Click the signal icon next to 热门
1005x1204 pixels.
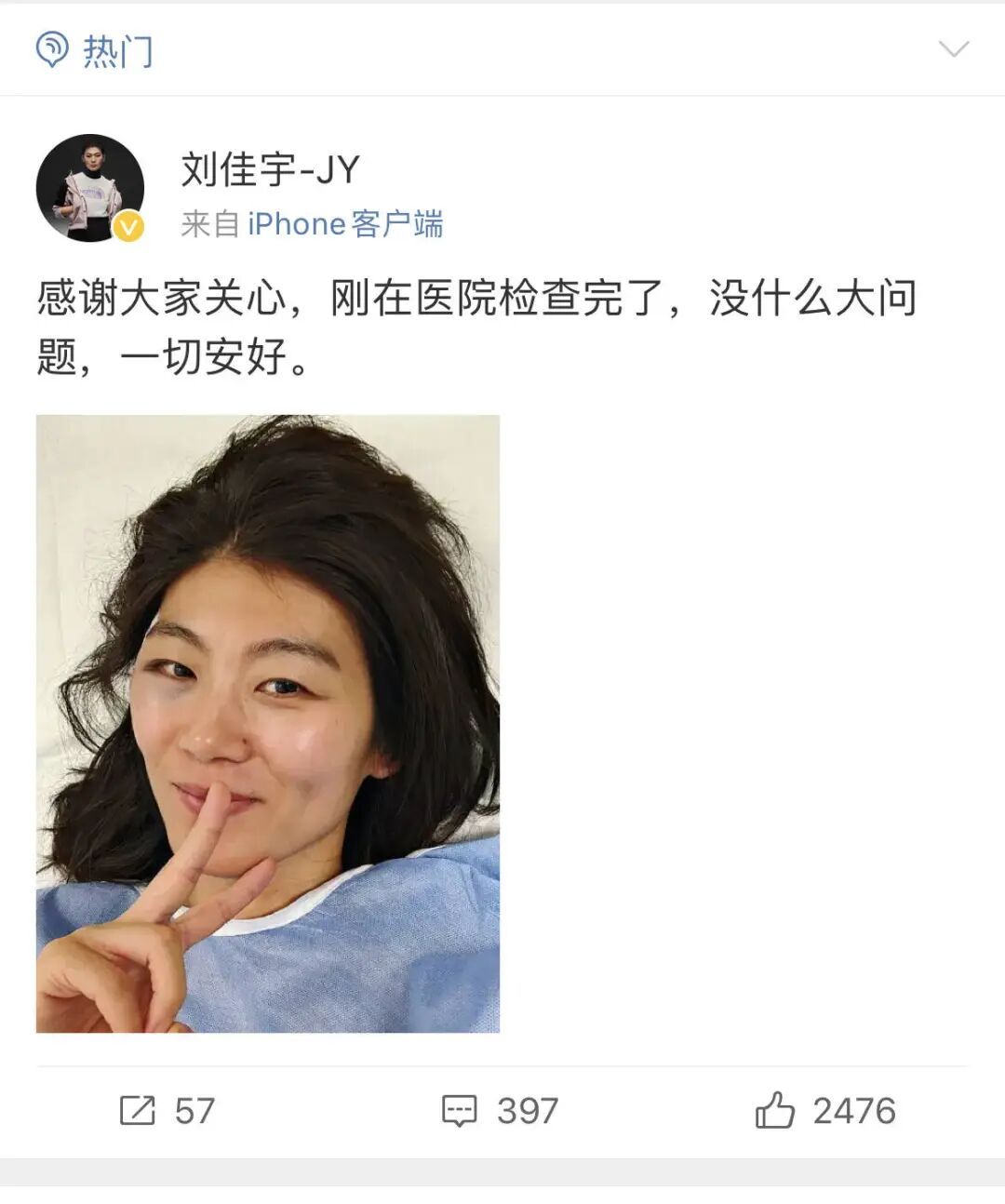pyautogui.click(x=51, y=51)
